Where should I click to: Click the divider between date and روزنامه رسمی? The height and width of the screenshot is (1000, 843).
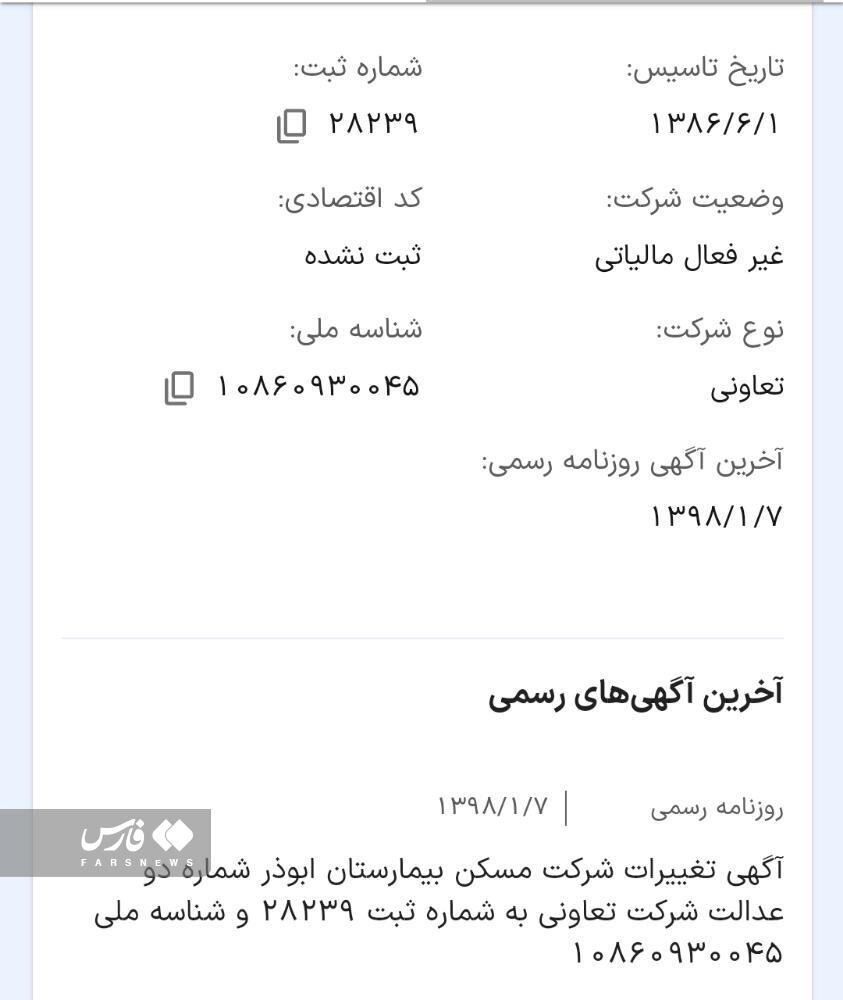[570, 805]
